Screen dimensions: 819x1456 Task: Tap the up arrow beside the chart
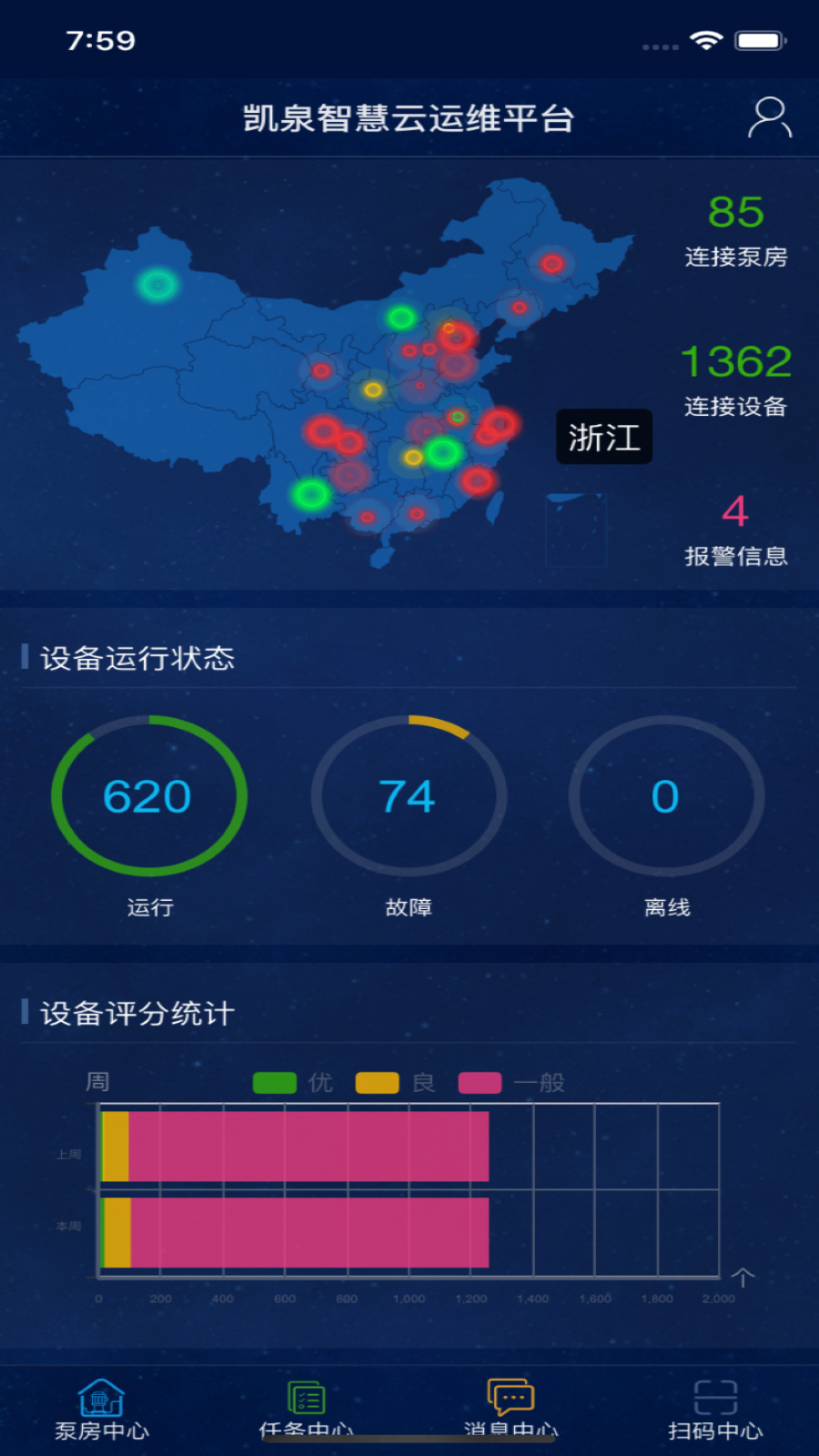point(743,1278)
